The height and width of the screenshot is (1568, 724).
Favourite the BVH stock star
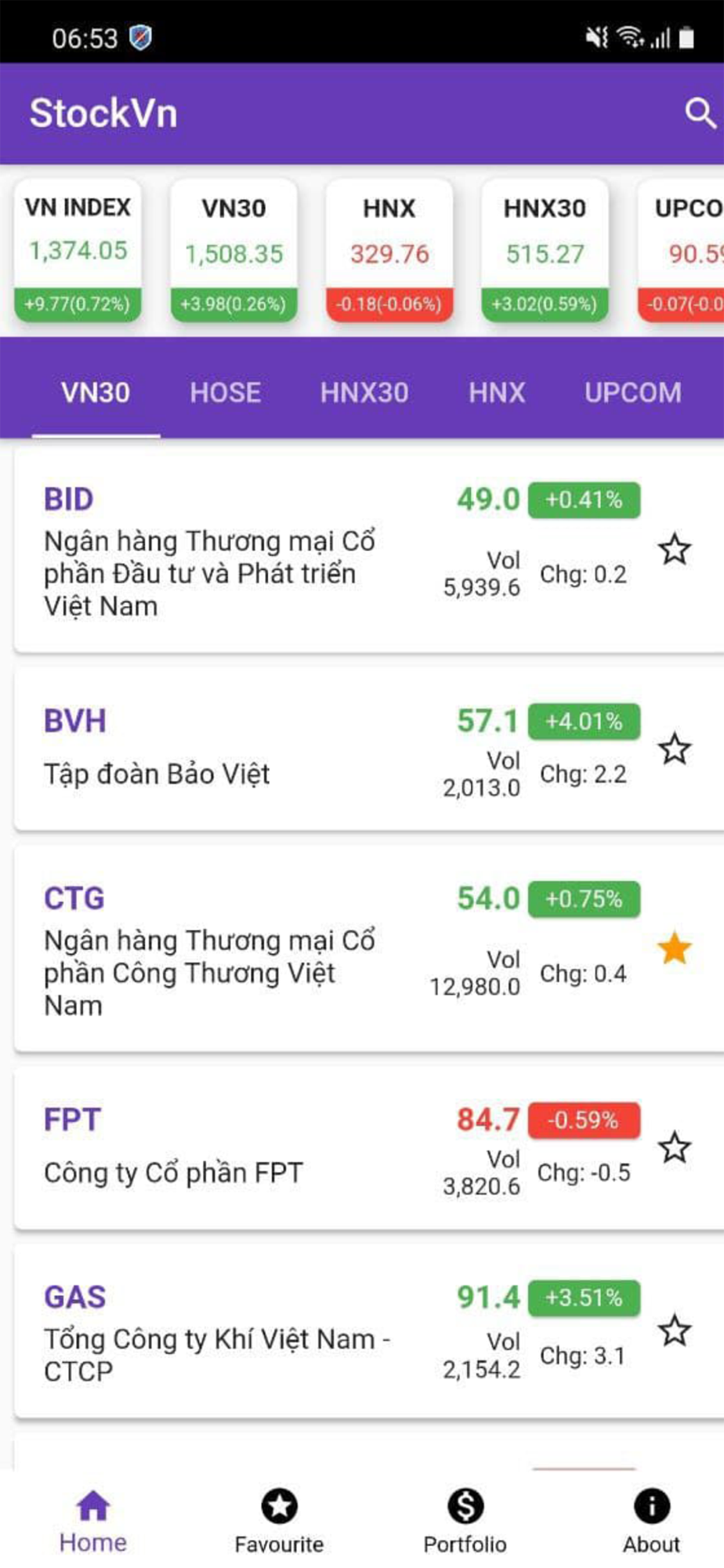tap(674, 750)
